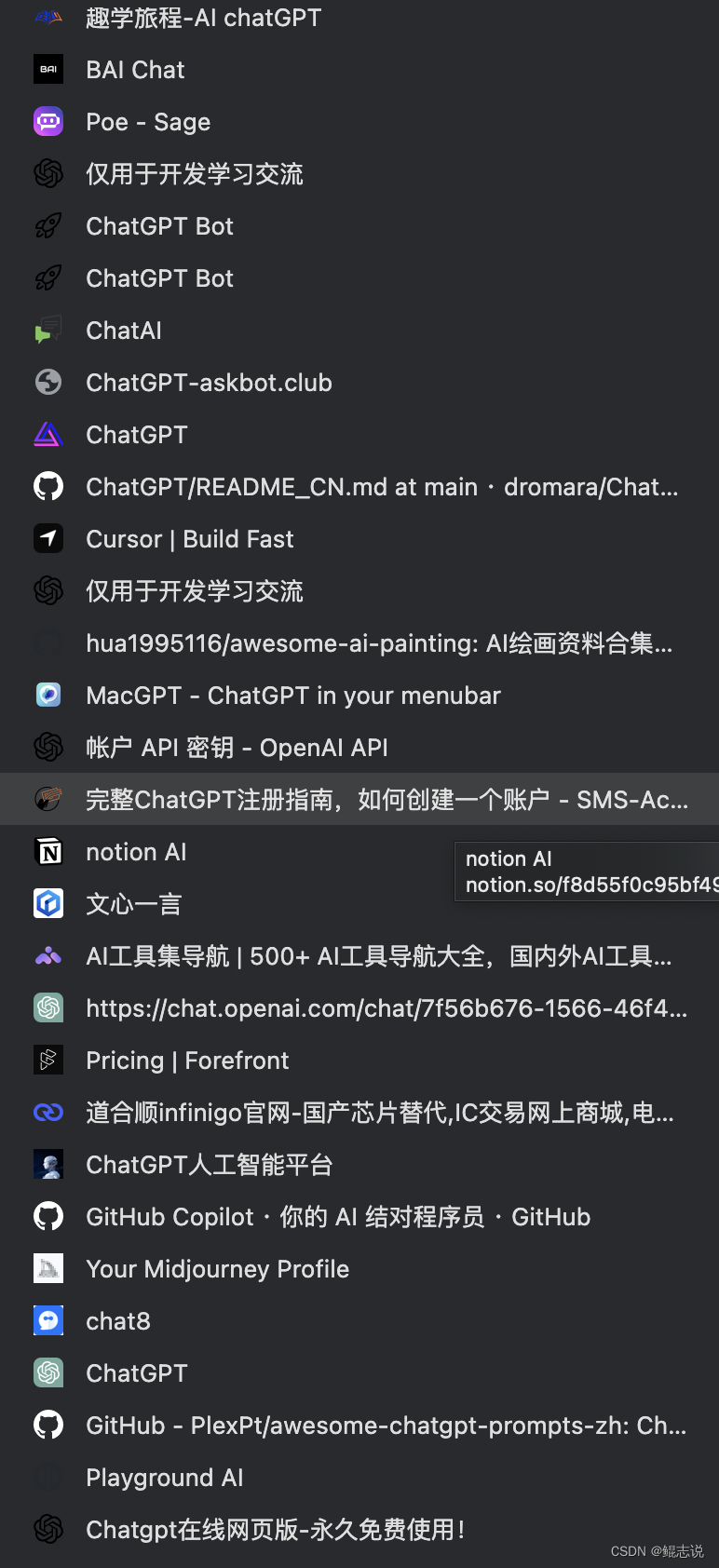Open the 文心一言 bookmark
The width and height of the screenshot is (719, 1568).
pos(133,904)
